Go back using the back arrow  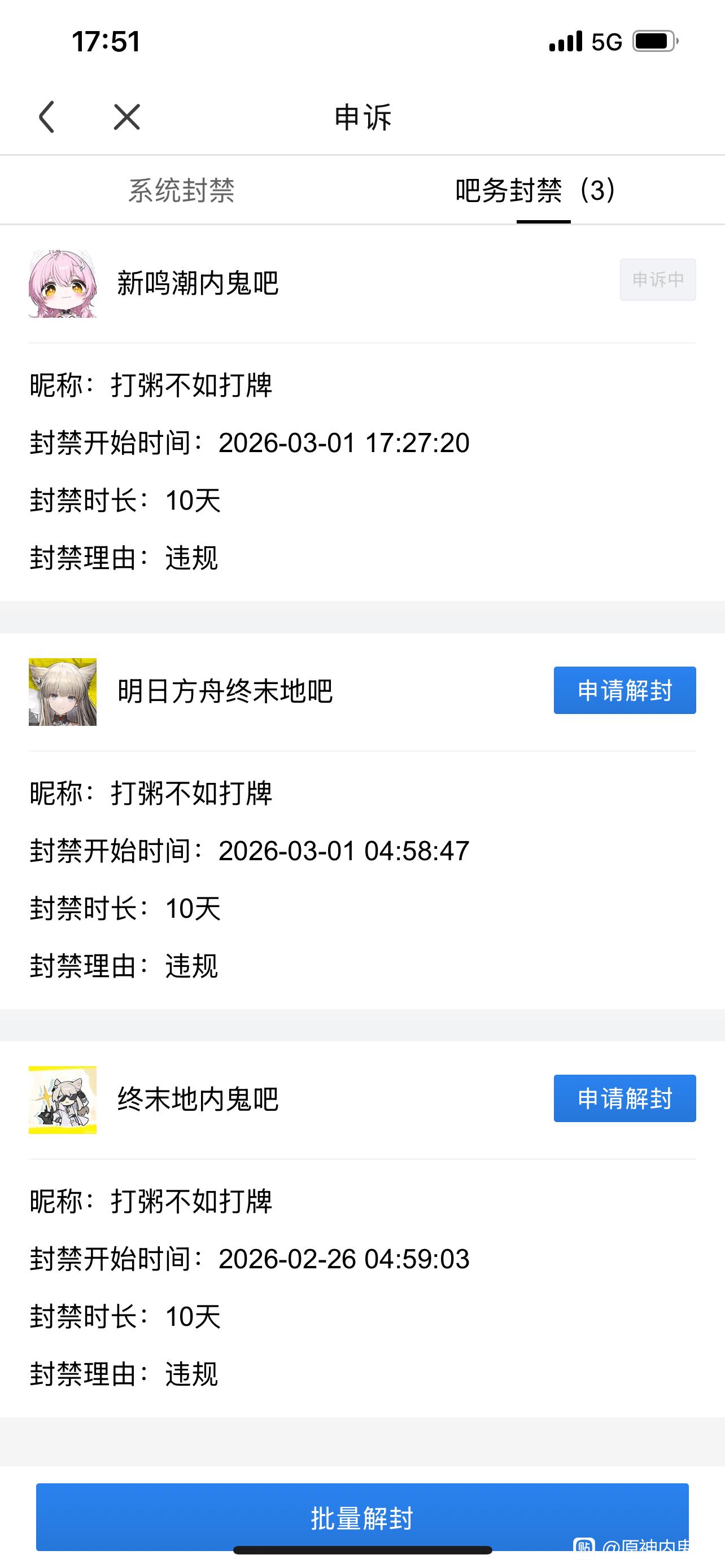click(47, 117)
